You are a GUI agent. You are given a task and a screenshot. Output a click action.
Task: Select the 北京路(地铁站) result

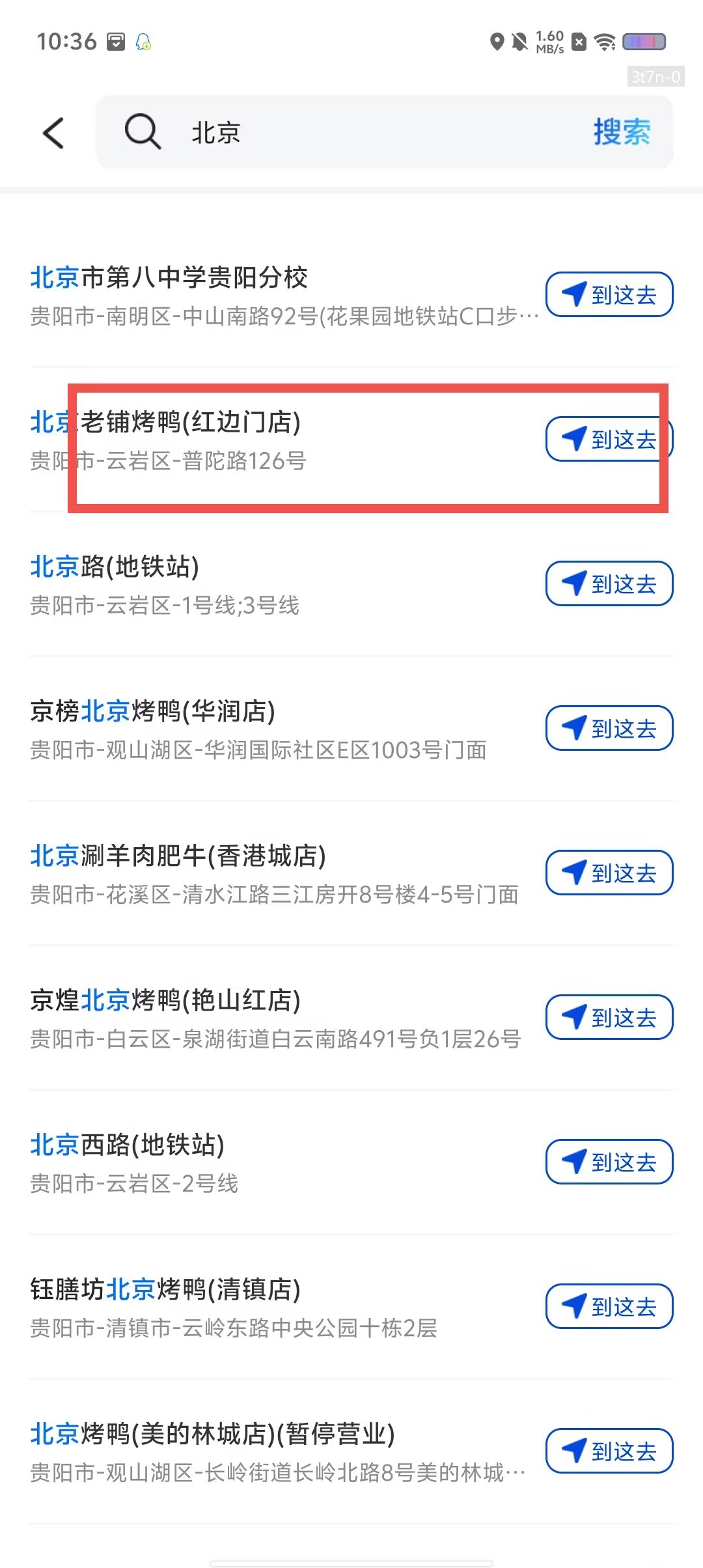point(284,584)
